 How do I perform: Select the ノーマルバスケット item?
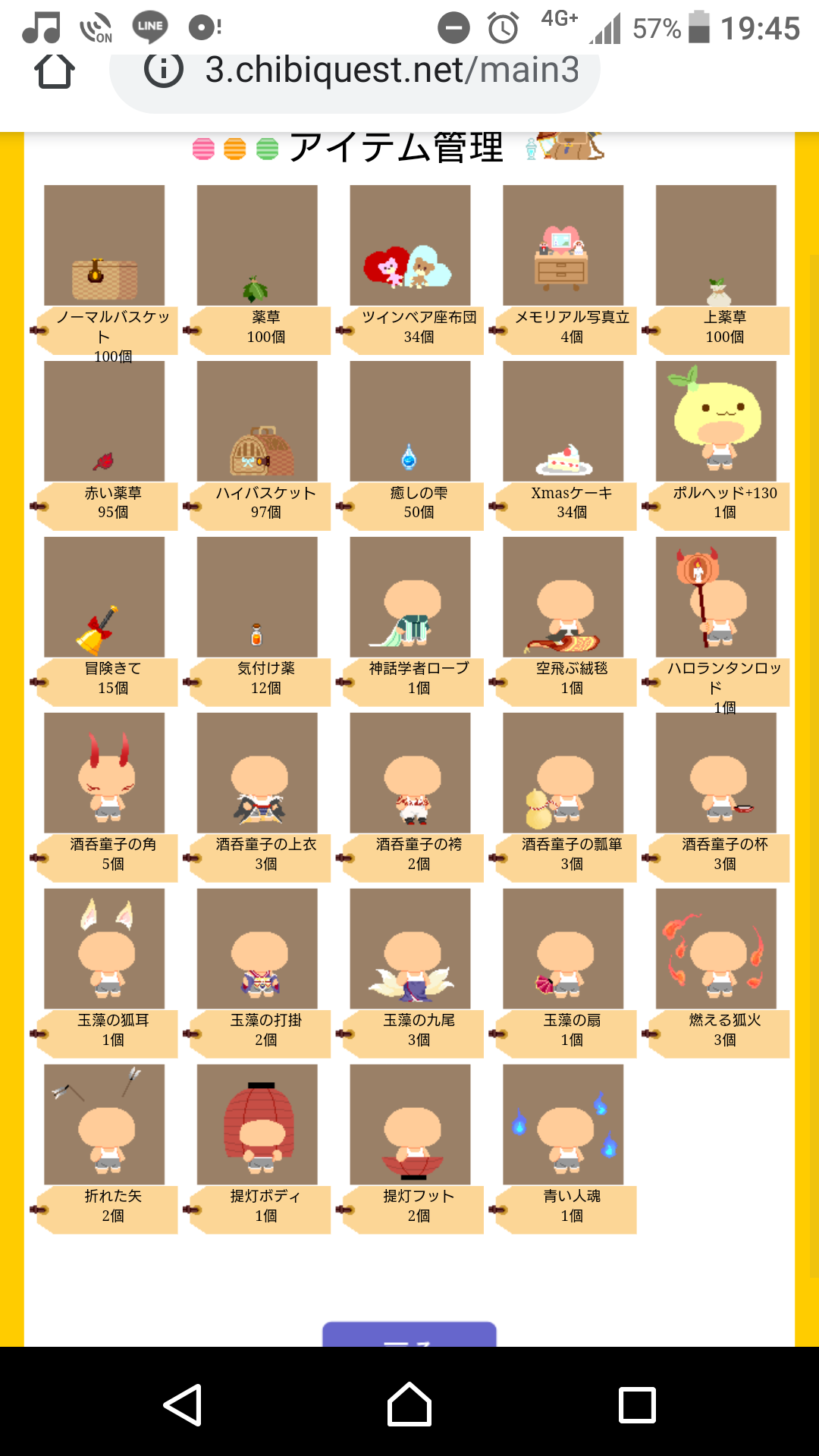105,246
